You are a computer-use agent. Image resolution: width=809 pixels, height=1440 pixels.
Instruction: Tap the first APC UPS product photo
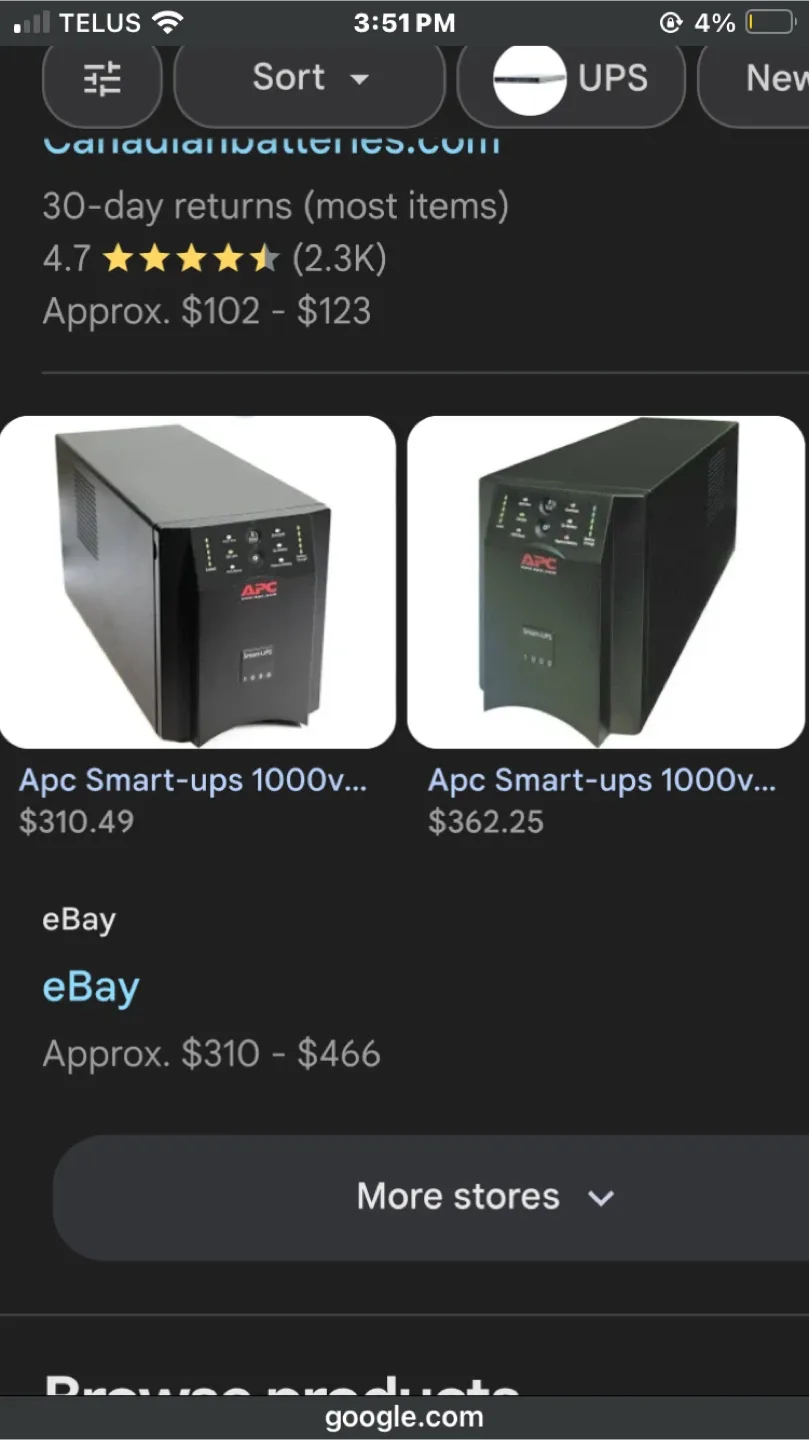197,582
